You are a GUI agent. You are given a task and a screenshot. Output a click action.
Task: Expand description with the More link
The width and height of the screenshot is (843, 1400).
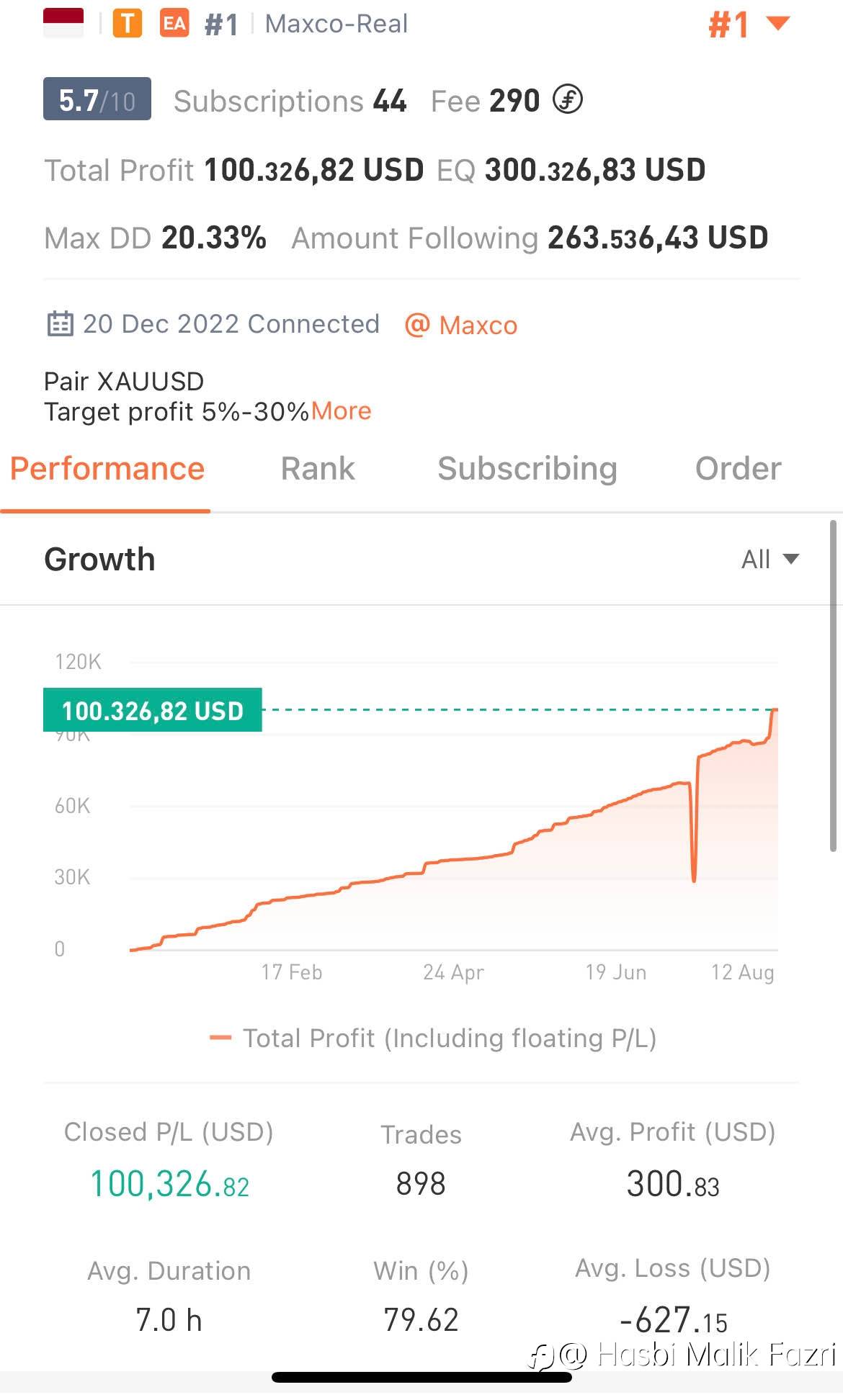(x=342, y=411)
